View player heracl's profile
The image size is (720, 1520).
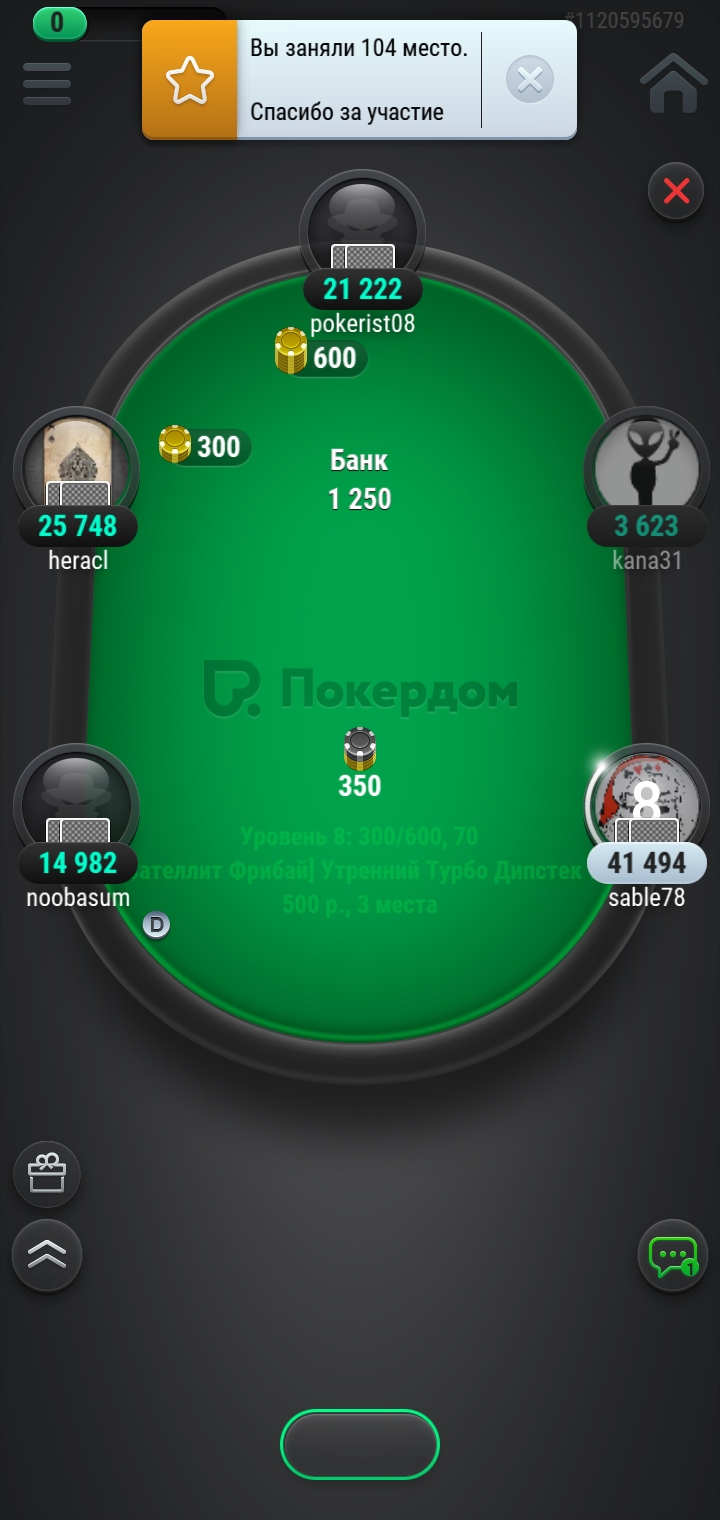pyautogui.click(x=77, y=469)
